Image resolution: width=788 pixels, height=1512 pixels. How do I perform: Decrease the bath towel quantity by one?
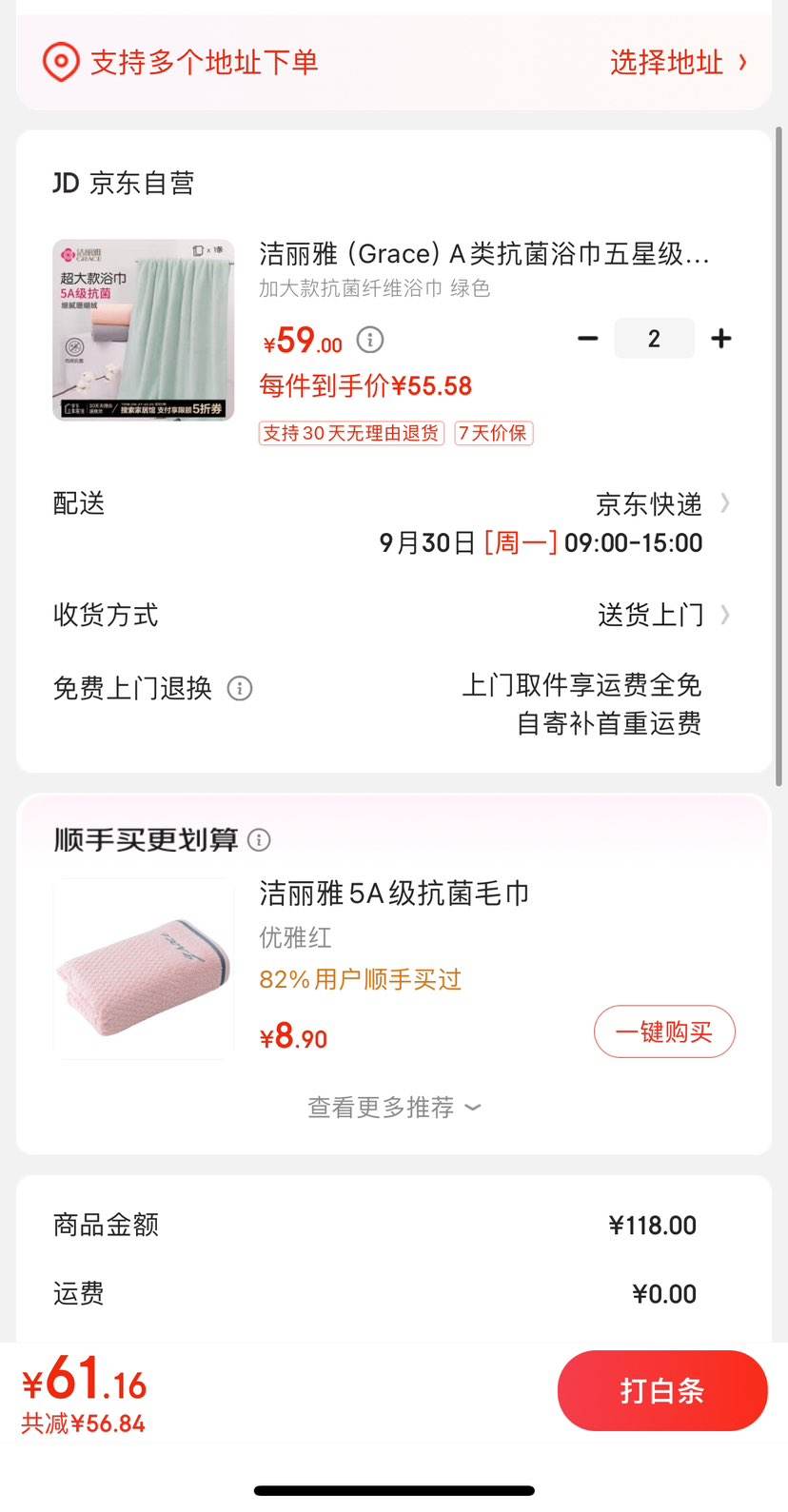point(588,339)
